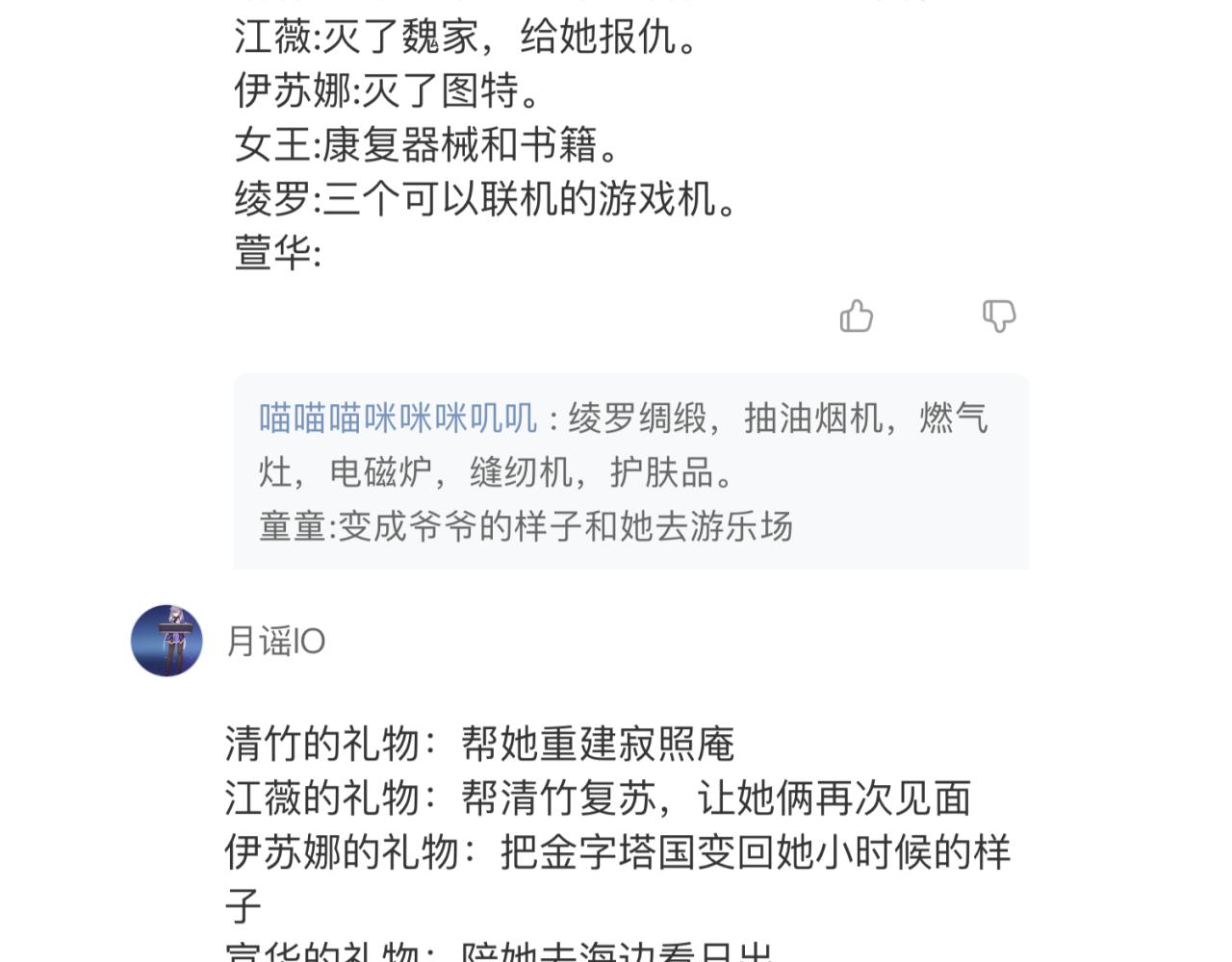Open the reply thread about 童童

pos(526,527)
